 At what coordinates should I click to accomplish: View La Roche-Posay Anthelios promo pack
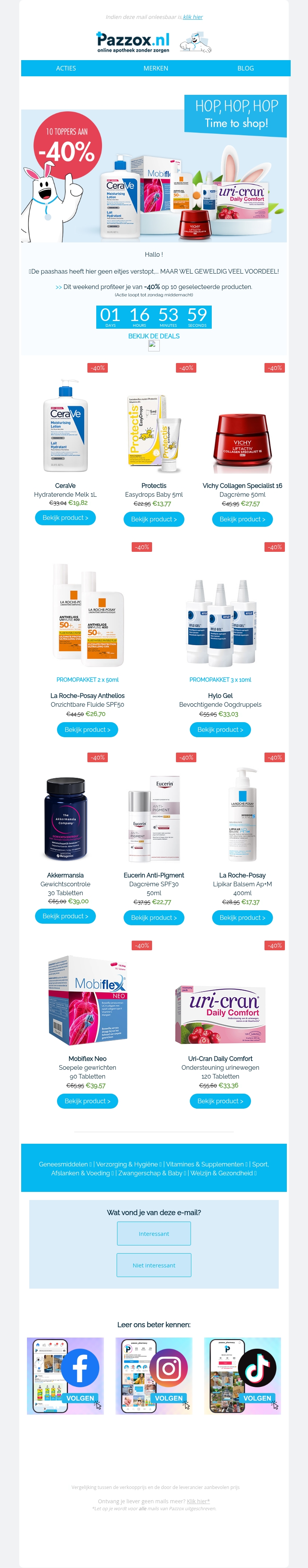click(x=88, y=729)
